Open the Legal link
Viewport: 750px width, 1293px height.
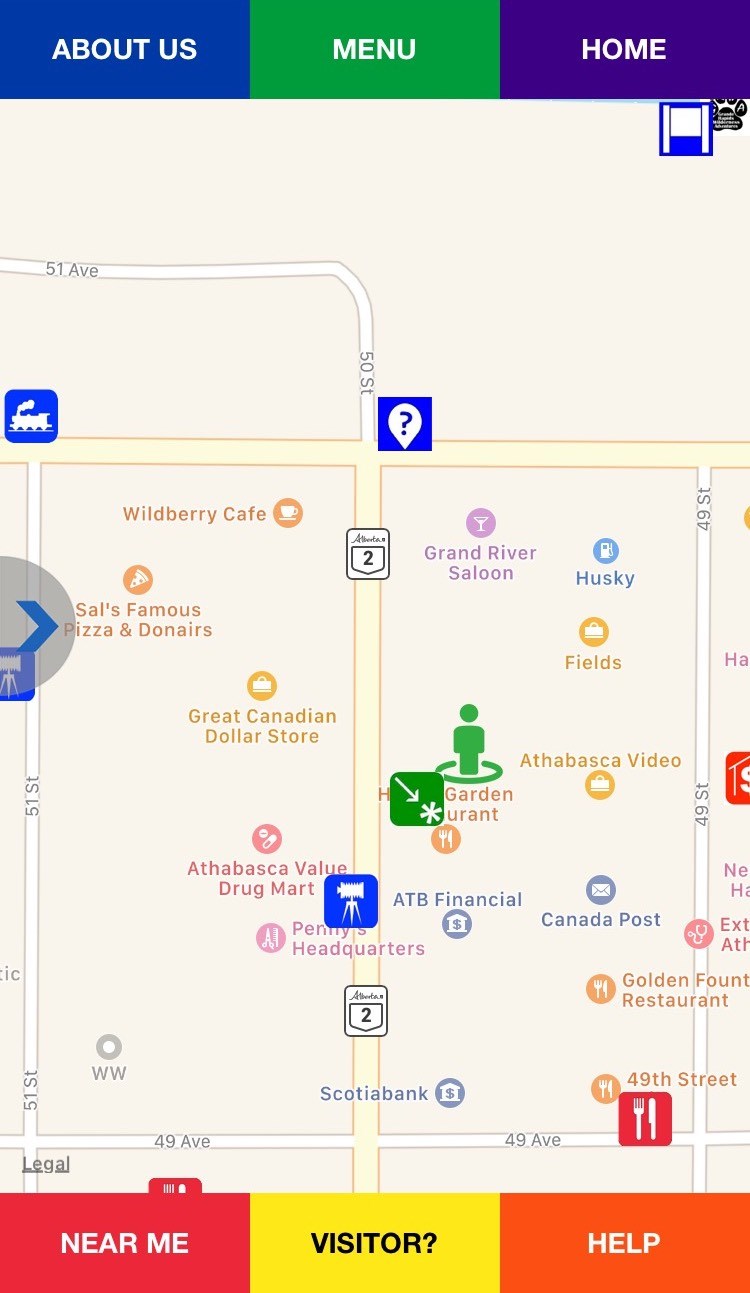click(x=46, y=1164)
